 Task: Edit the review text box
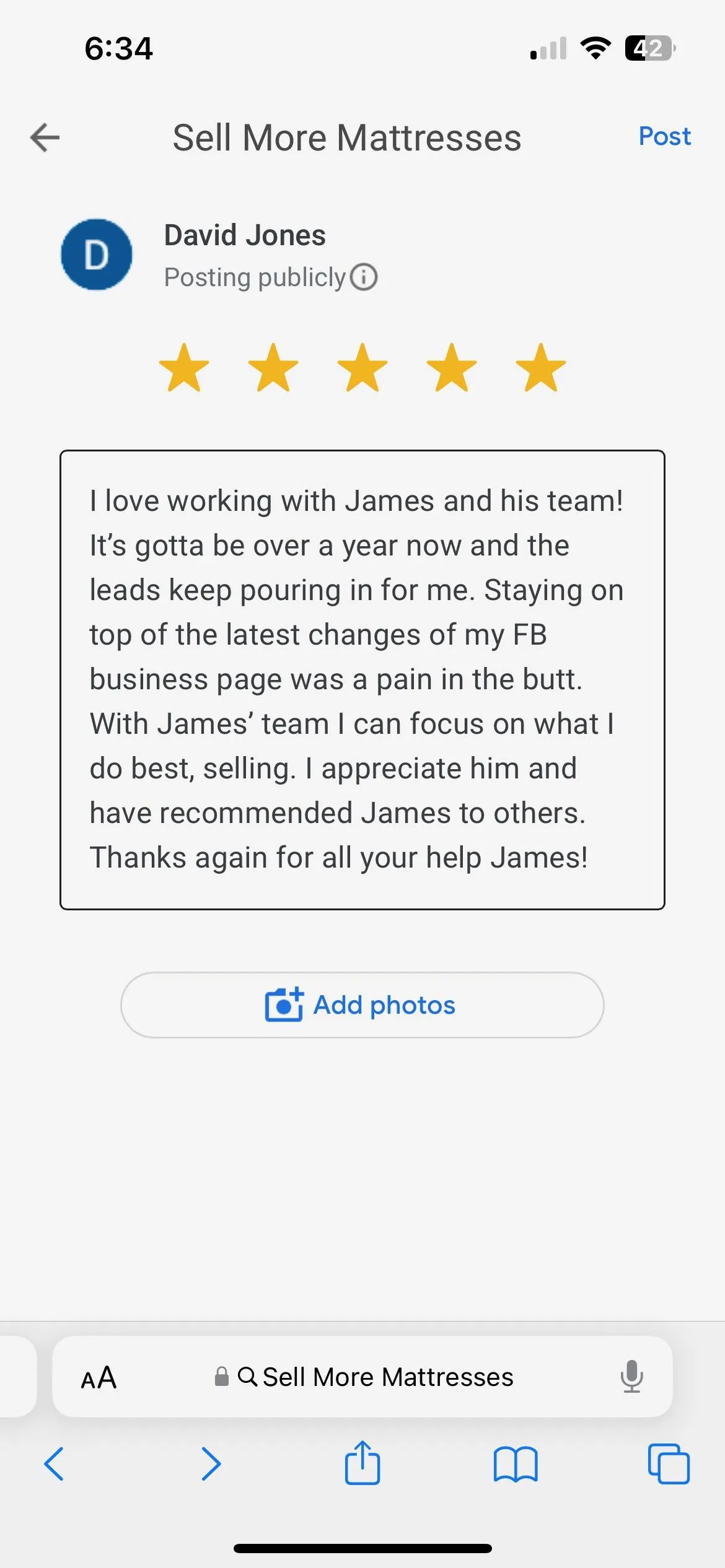362,679
